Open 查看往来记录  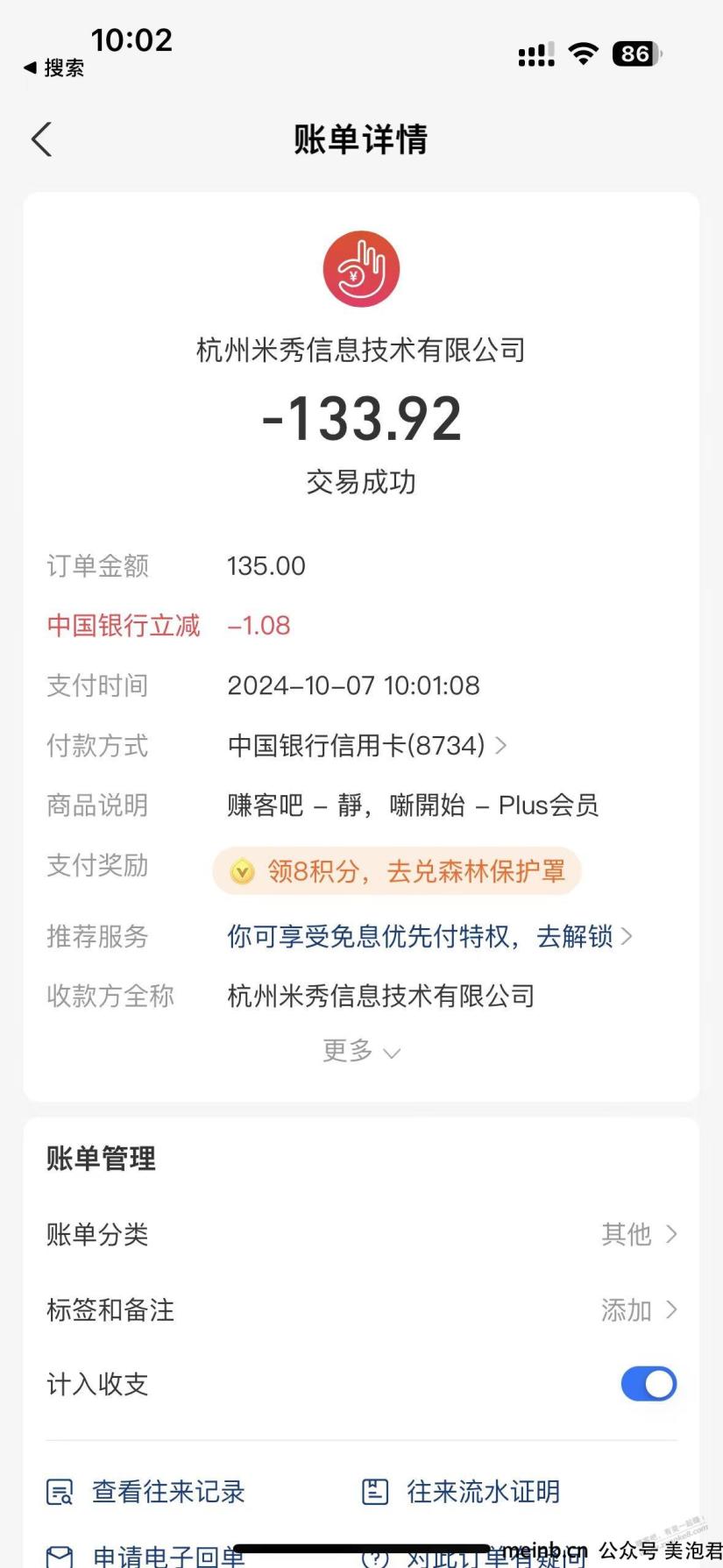point(145,1491)
